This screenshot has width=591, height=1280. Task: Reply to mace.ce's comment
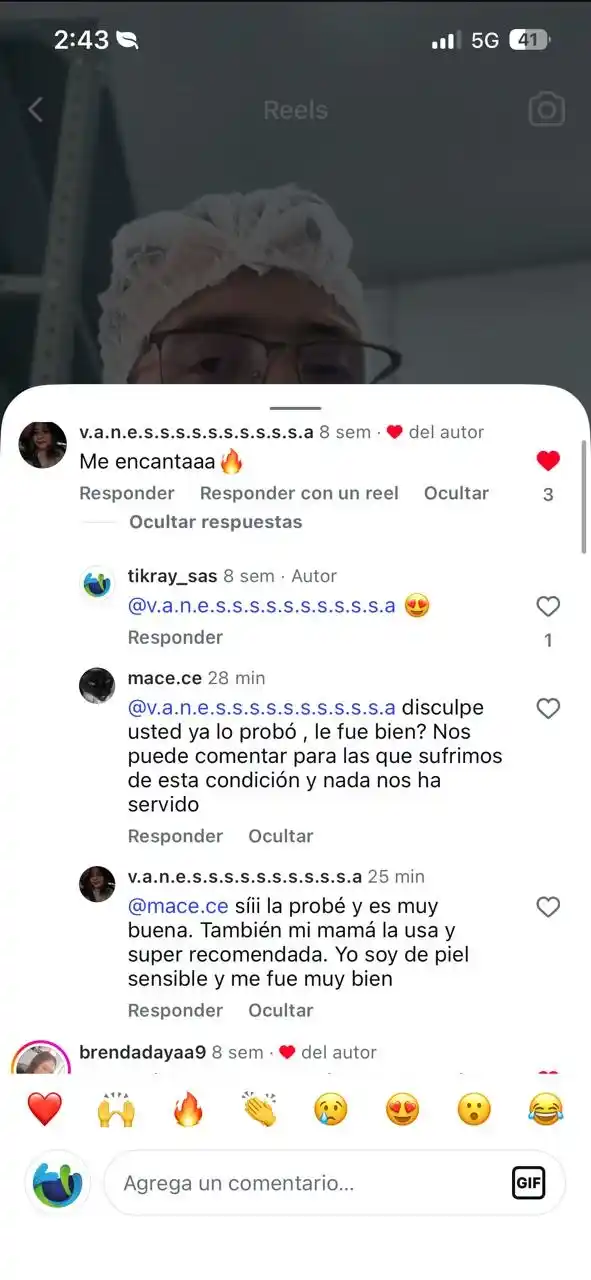tap(175, 836)
